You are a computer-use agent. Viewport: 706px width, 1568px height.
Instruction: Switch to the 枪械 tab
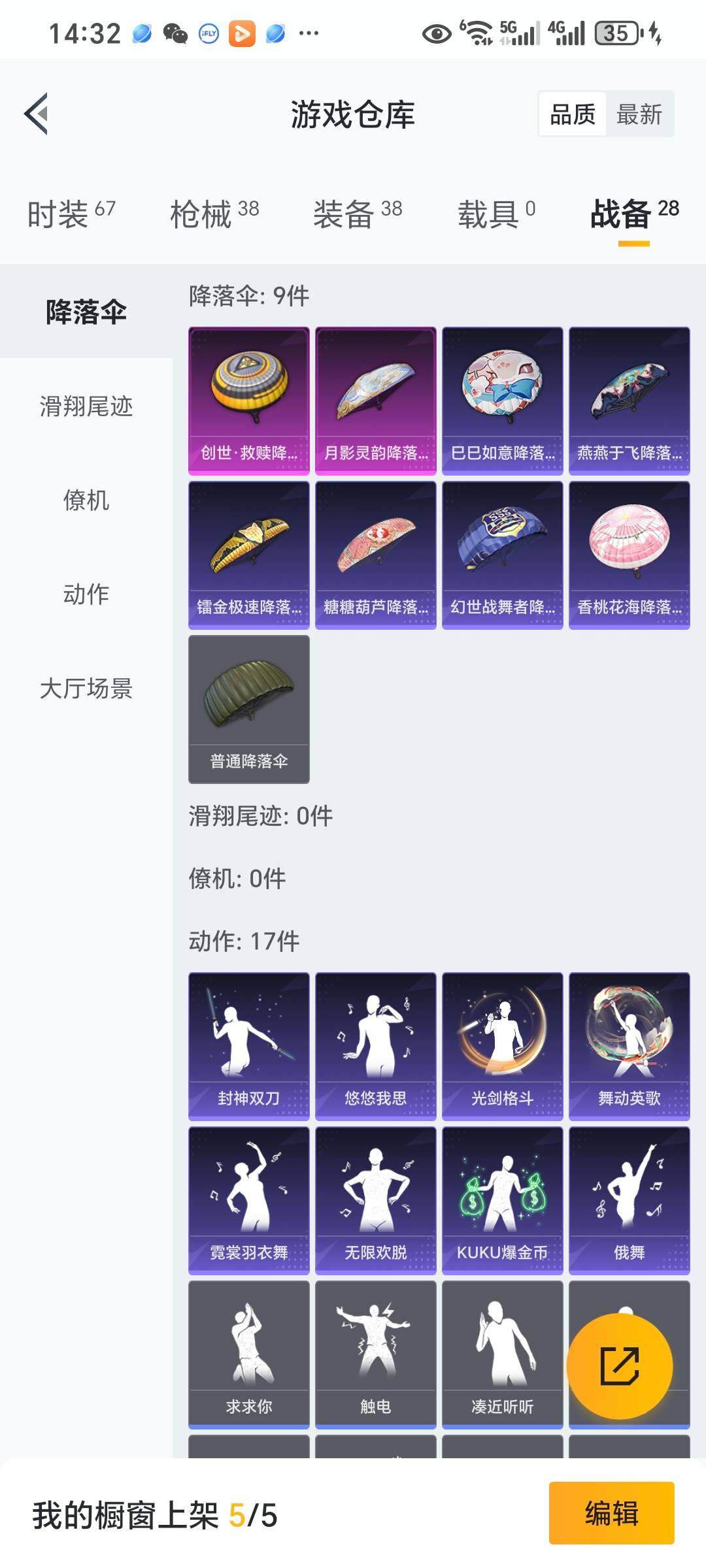point(214,214)
